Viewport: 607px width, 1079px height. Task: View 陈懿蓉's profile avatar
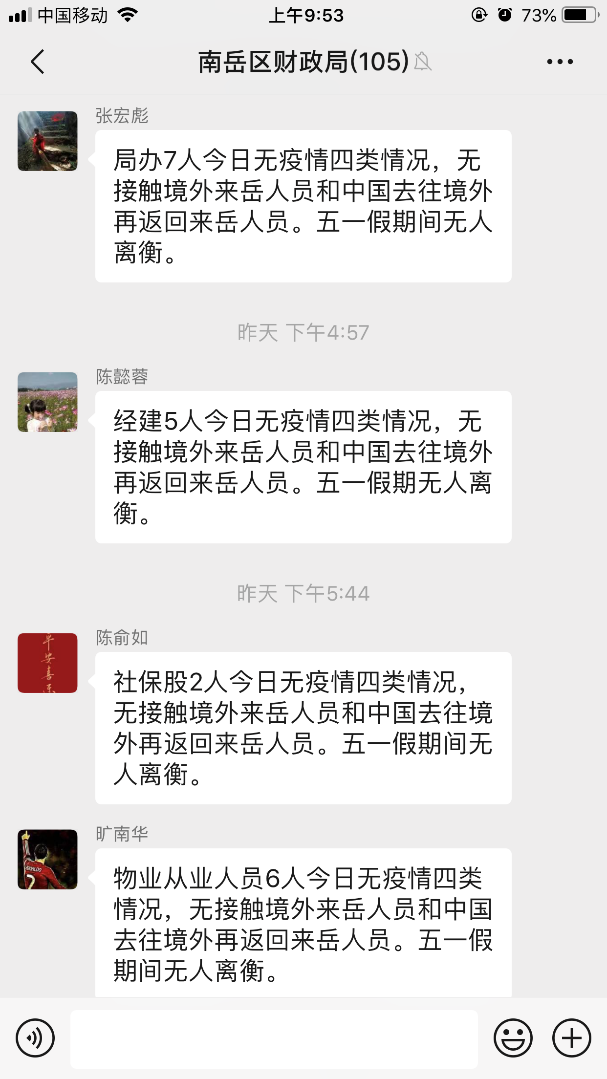[47, 402]
